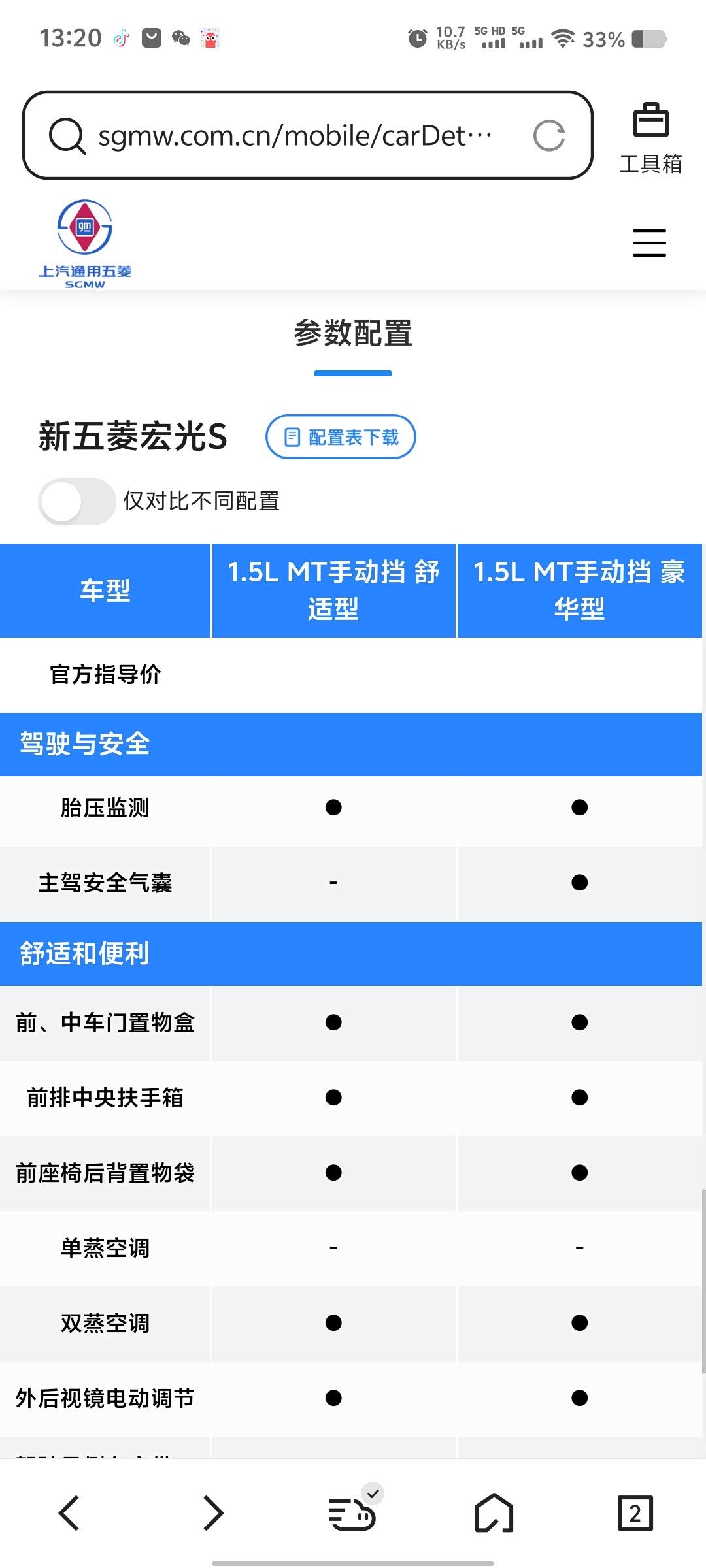Reload the page with the refresh icon
706x1568 pixels.
(549, 135)
